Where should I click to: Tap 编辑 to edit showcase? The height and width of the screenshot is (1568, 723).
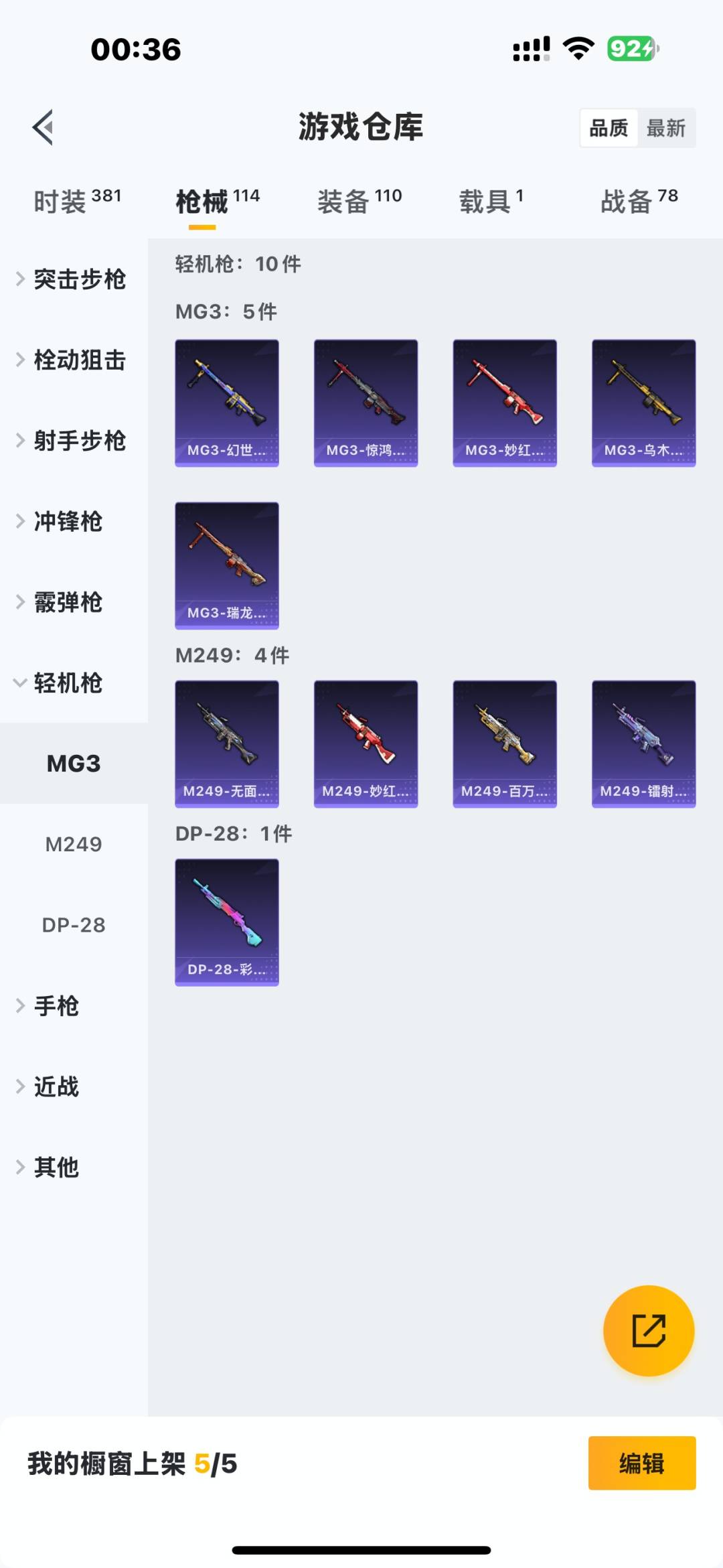(641, 1464)
